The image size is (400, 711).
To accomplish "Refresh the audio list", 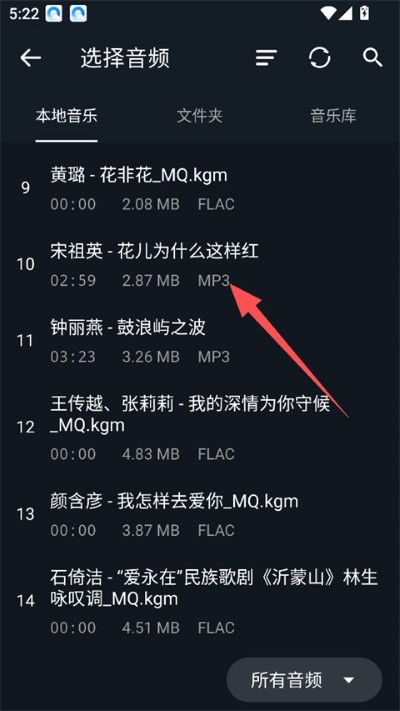I will 319,58.
